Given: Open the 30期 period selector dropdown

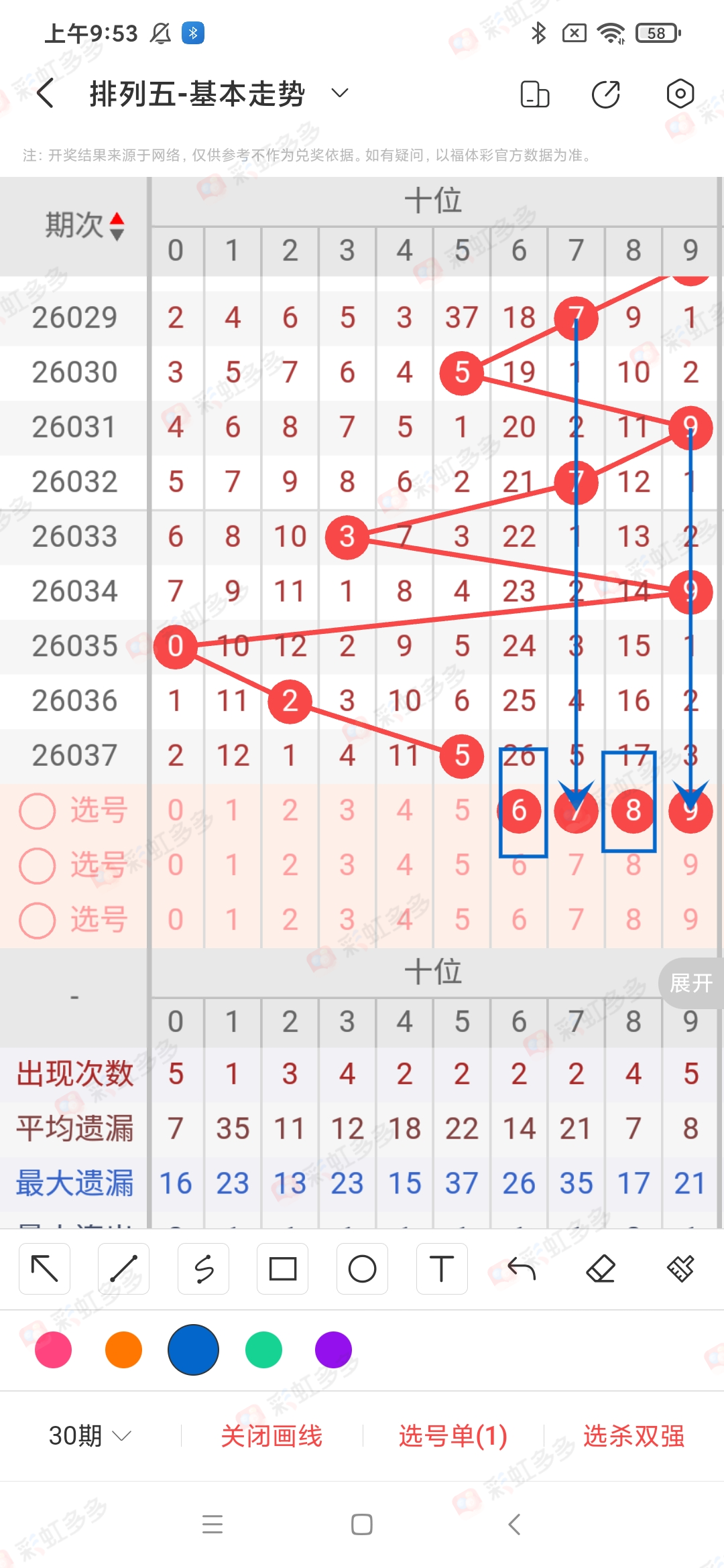Looking at the screenshot, I should (87, 1436).
